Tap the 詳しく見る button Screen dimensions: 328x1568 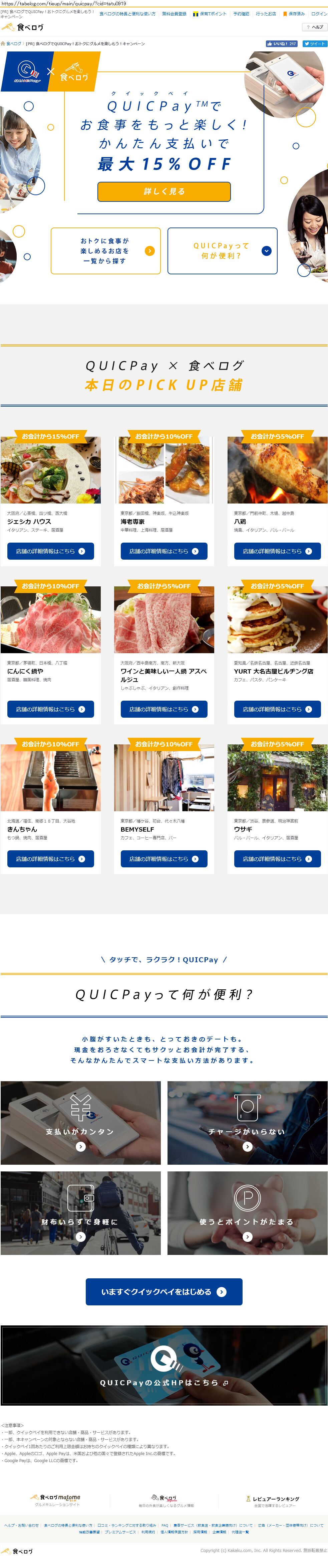coord(164,191)
